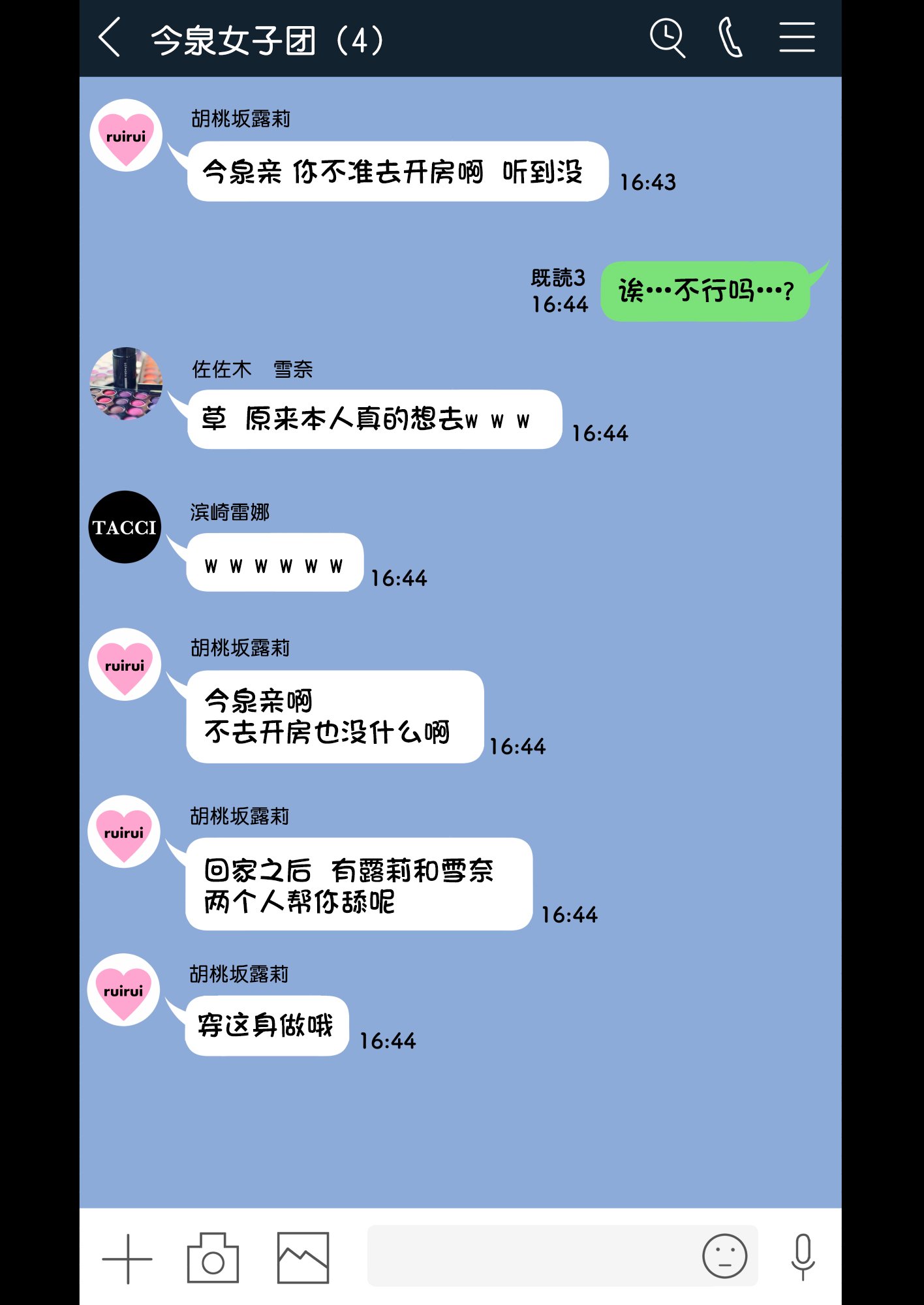Open chat history search icon
The width and height of the screenshot is (924, 1305).
pyautogui.click(x=667, y=38)
